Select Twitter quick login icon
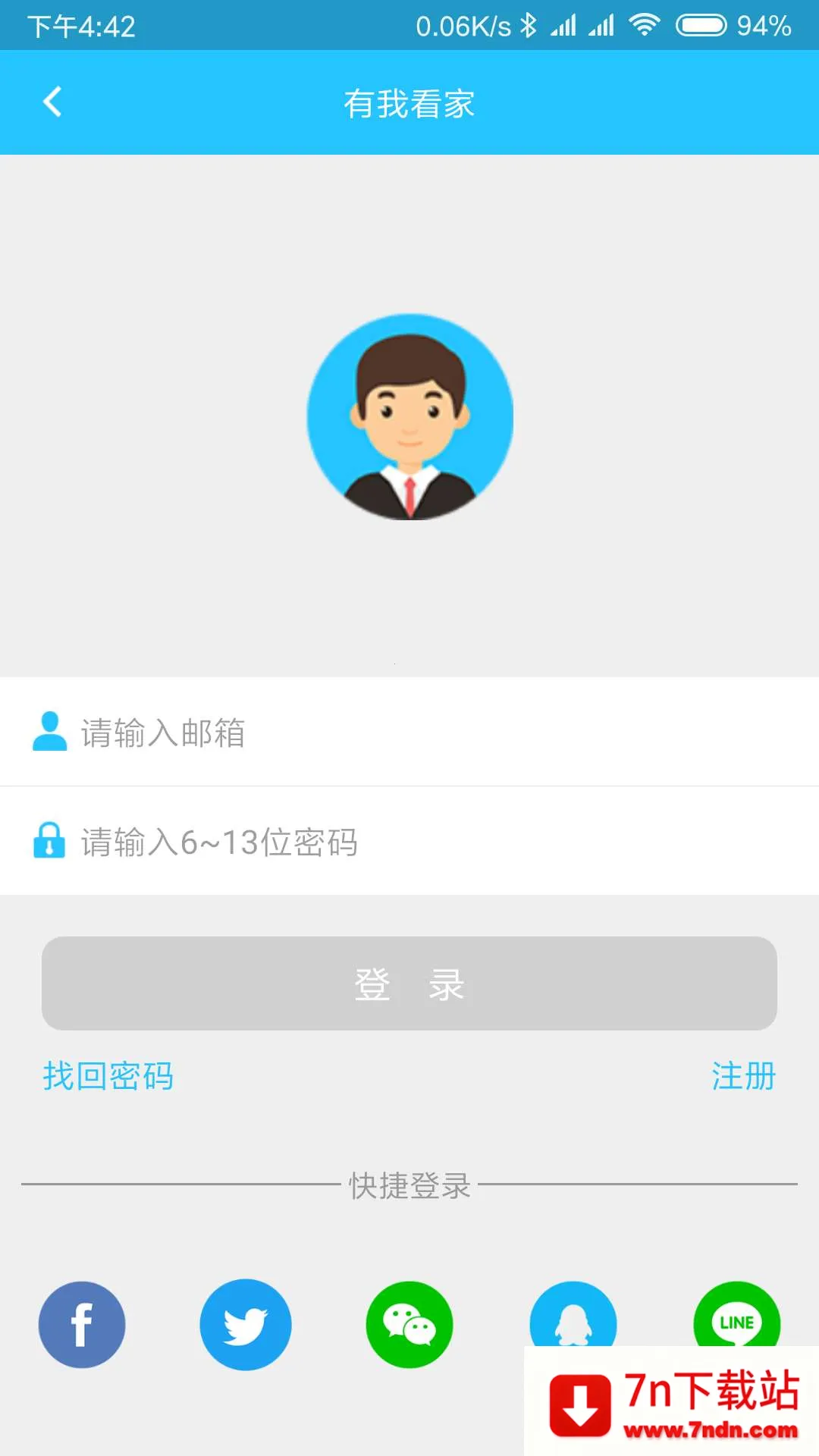This screenshot has width=819, height=1456. tap(245, 1324)
